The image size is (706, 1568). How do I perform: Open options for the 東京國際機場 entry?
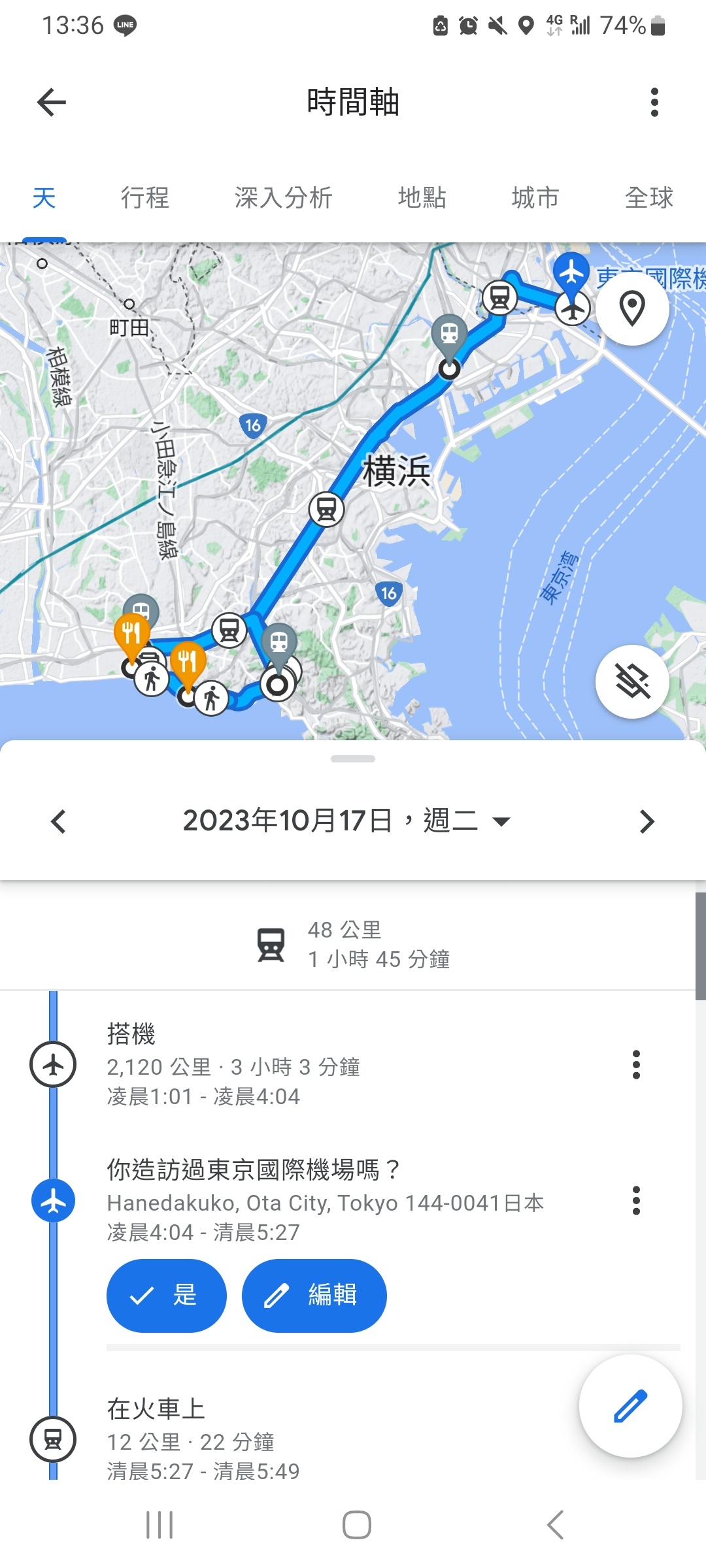636,1201
